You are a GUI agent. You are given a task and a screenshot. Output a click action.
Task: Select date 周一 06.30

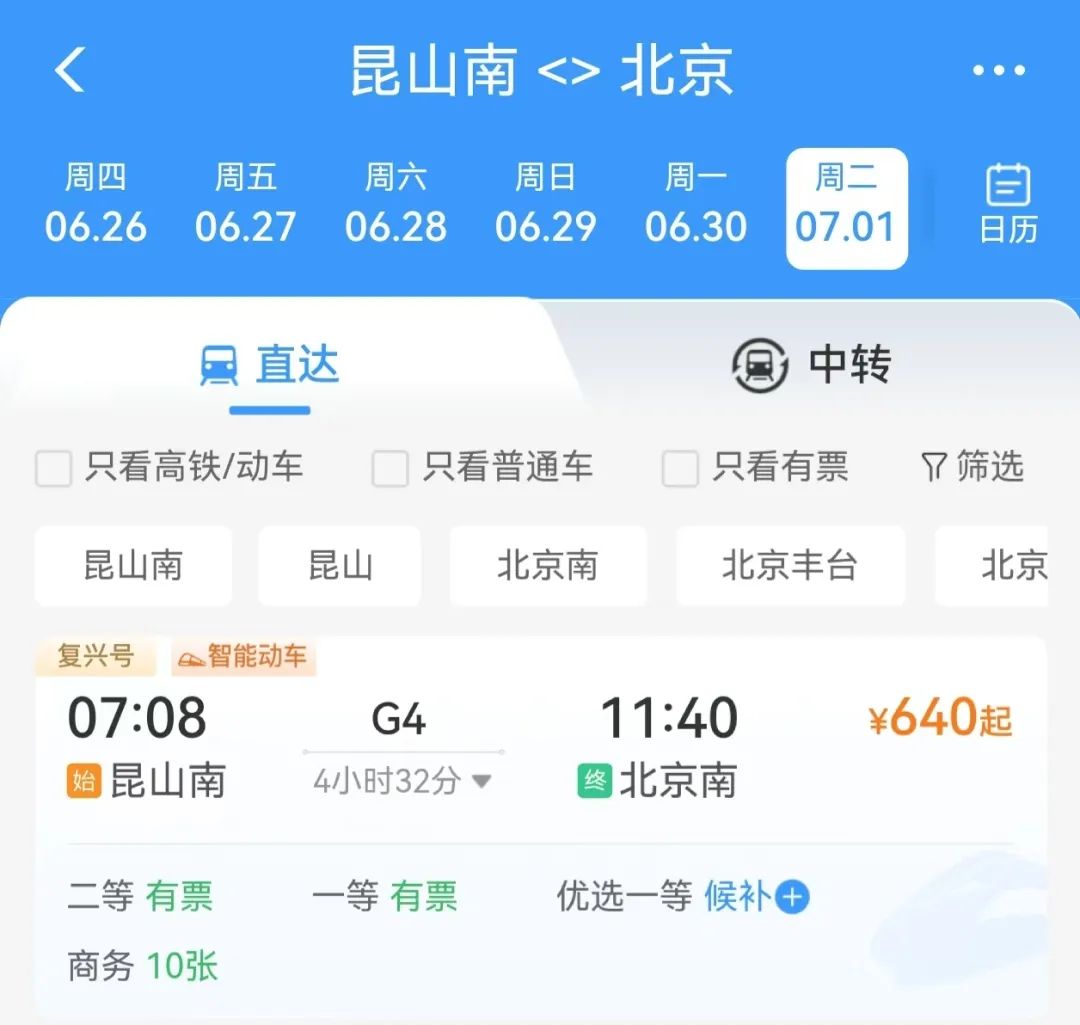tap(696, 206)
